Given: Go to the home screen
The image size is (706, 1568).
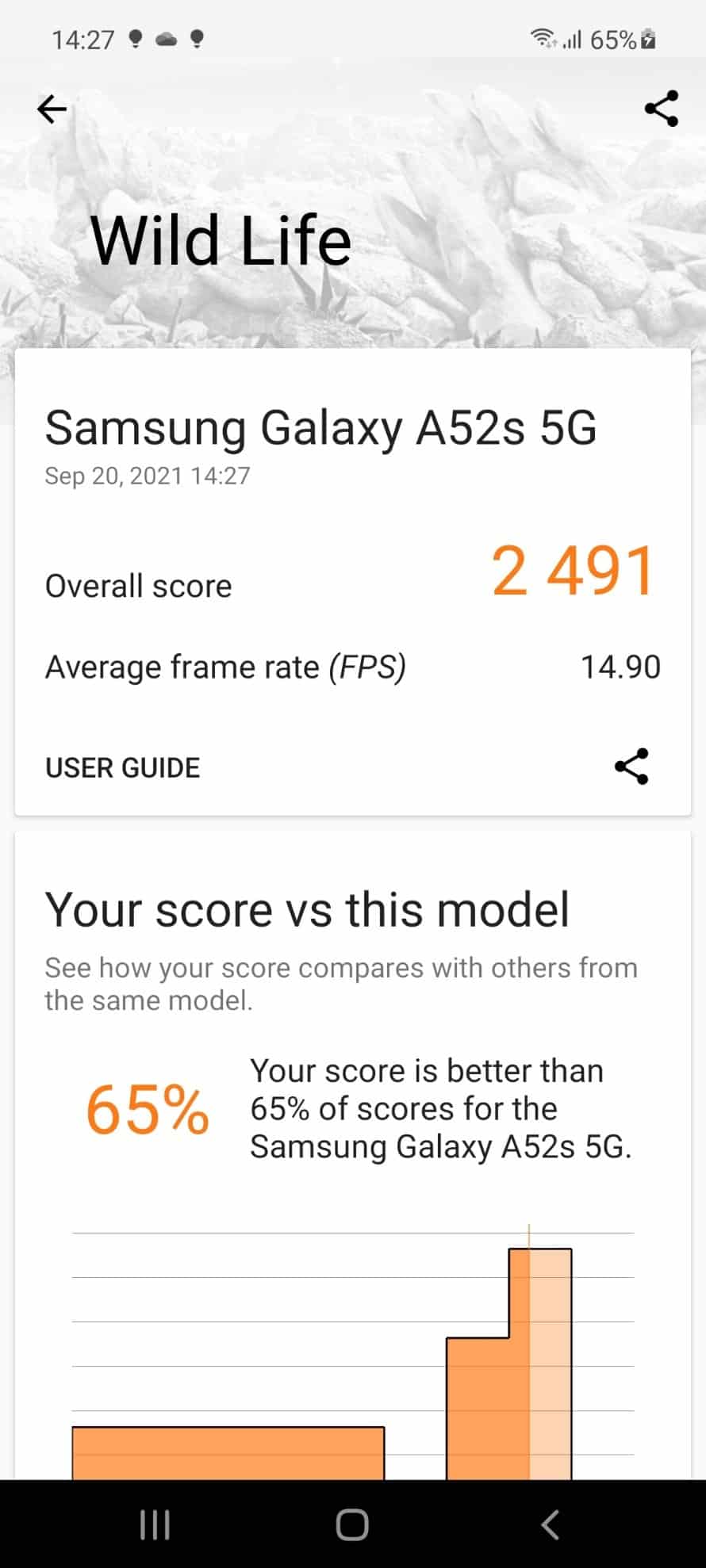Looking at the screenshot, I should pyautogui.click(x=352, y=1524).
